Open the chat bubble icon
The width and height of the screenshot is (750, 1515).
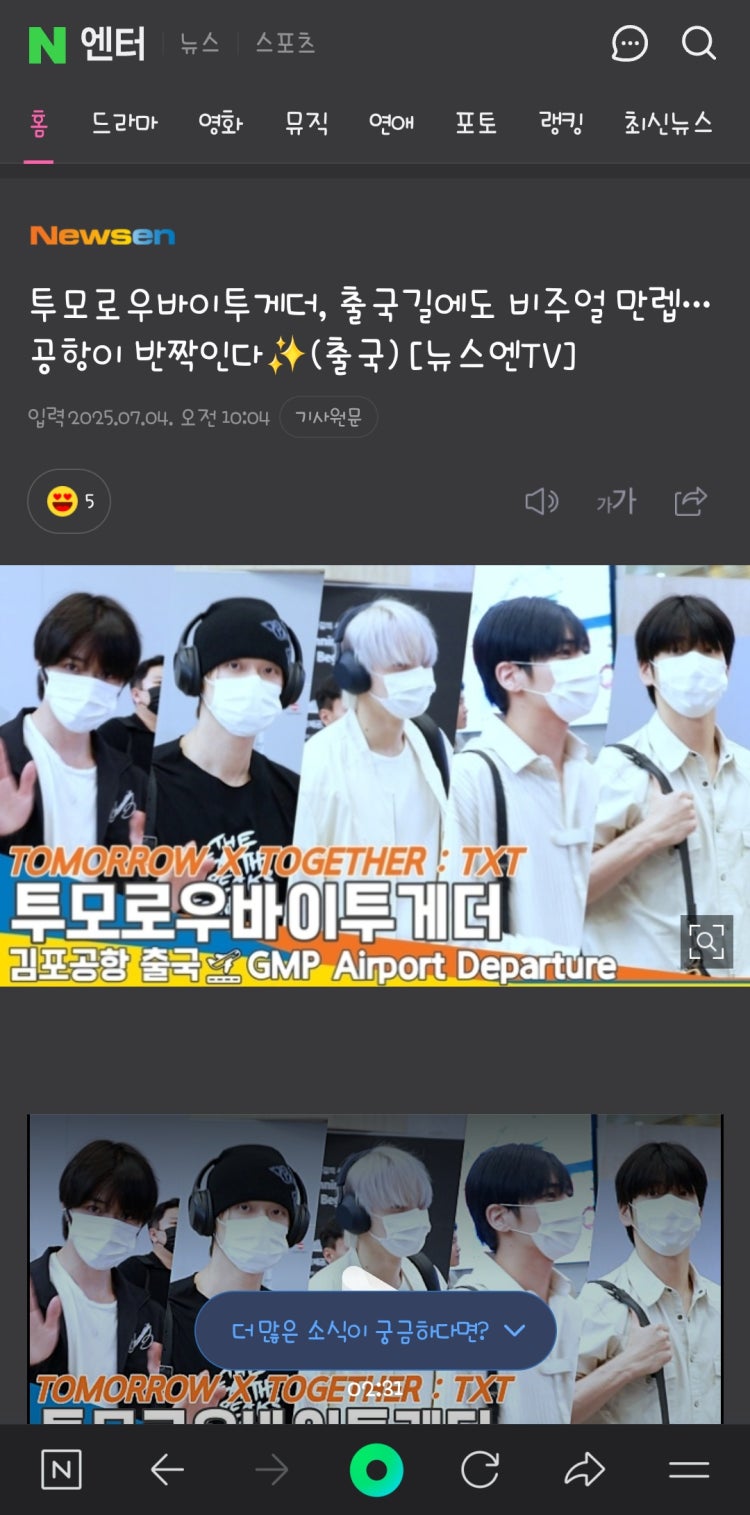[629, 44]
